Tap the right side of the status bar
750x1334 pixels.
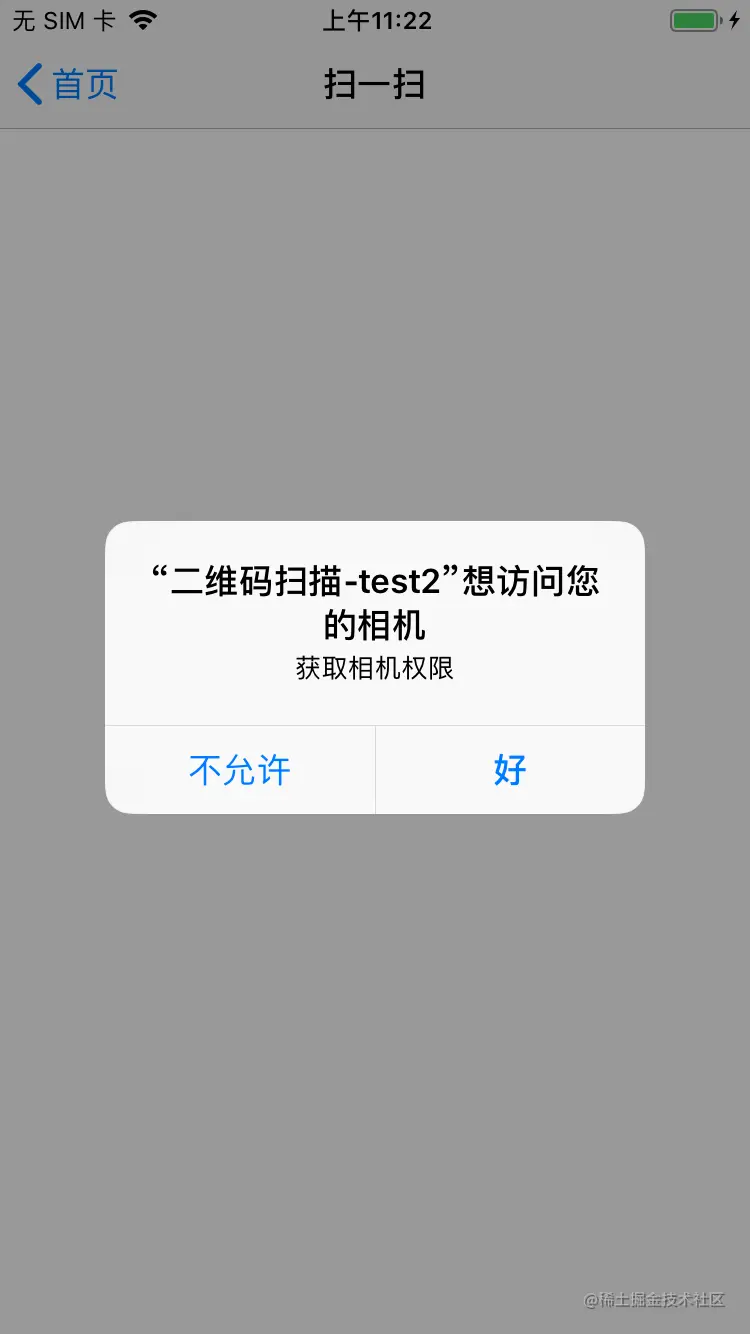(x=700, y=19)
